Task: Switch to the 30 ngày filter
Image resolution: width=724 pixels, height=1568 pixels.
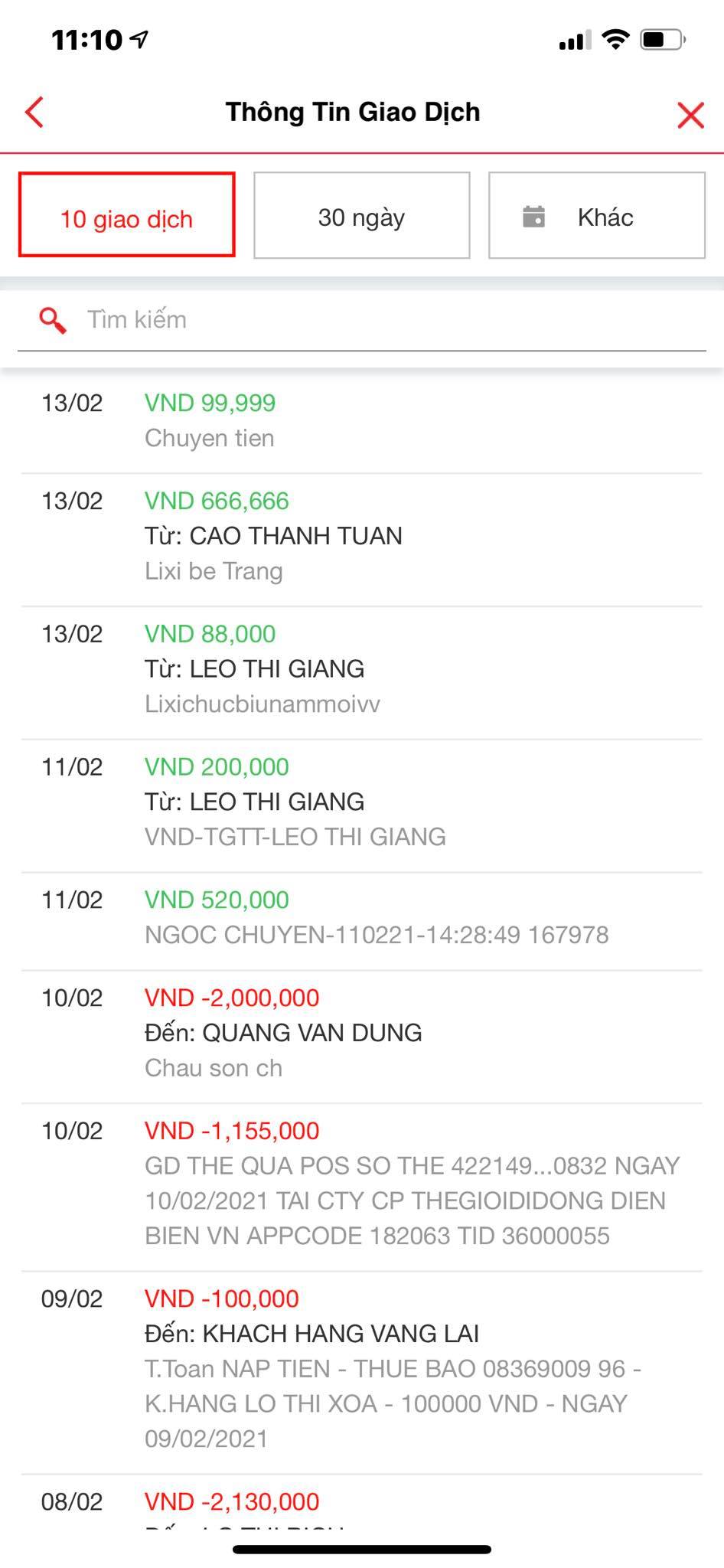Action: pos(361,215)
